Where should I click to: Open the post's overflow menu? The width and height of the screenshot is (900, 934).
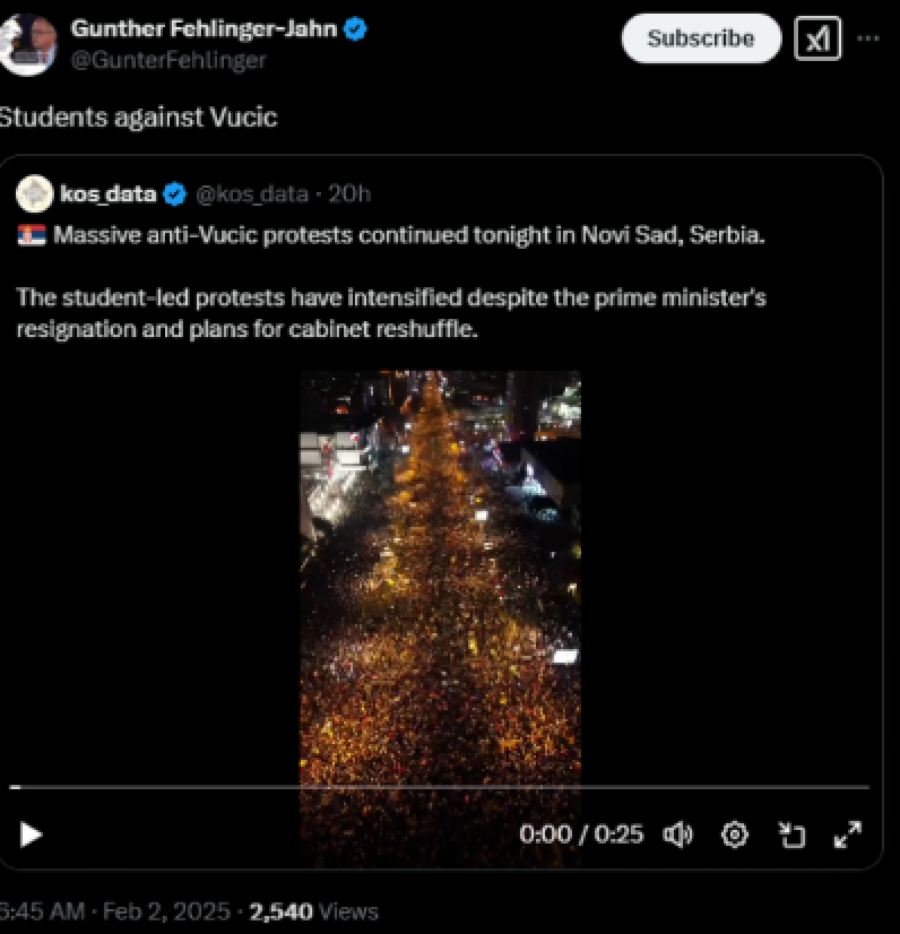click(x=869, y=39)
